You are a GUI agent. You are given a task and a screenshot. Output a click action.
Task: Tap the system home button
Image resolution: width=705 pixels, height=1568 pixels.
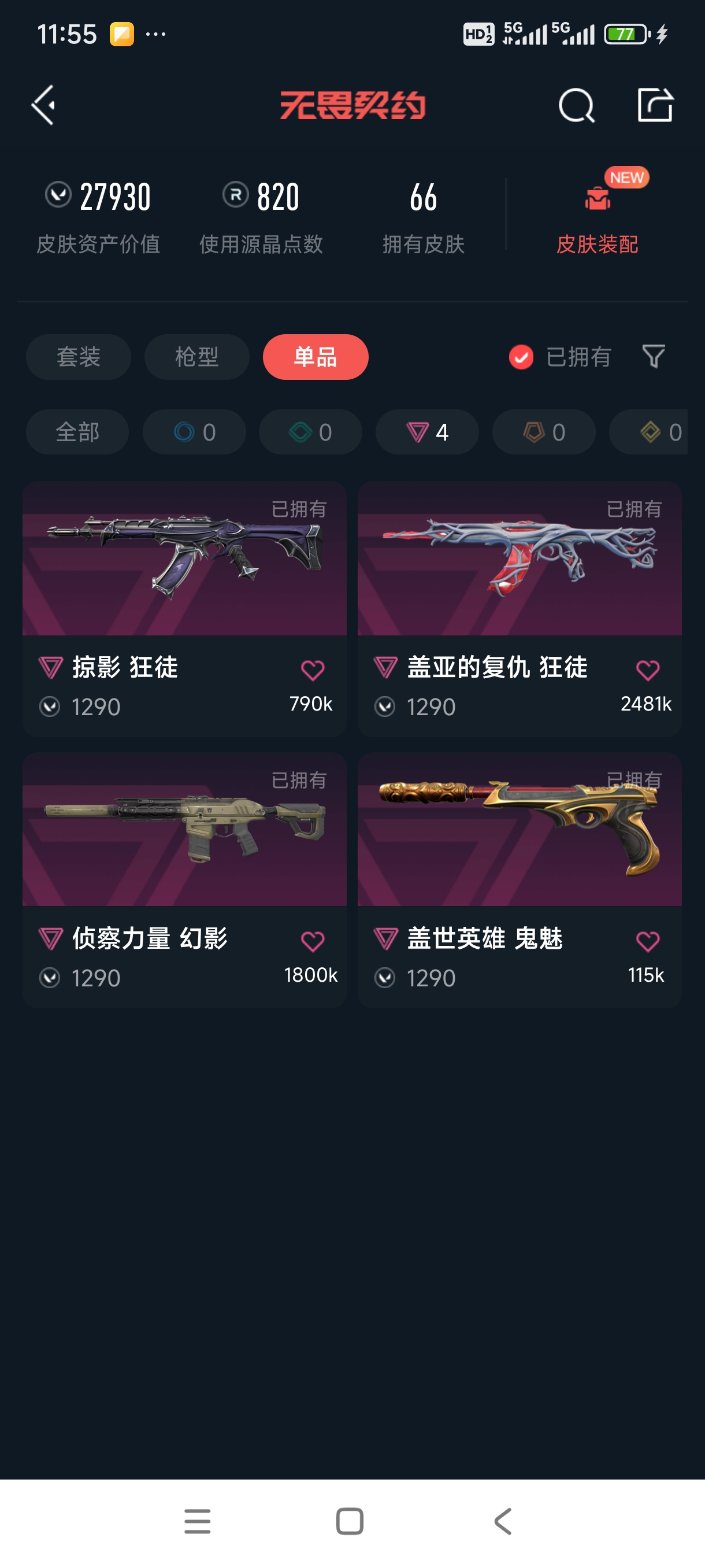point(350,1521)
